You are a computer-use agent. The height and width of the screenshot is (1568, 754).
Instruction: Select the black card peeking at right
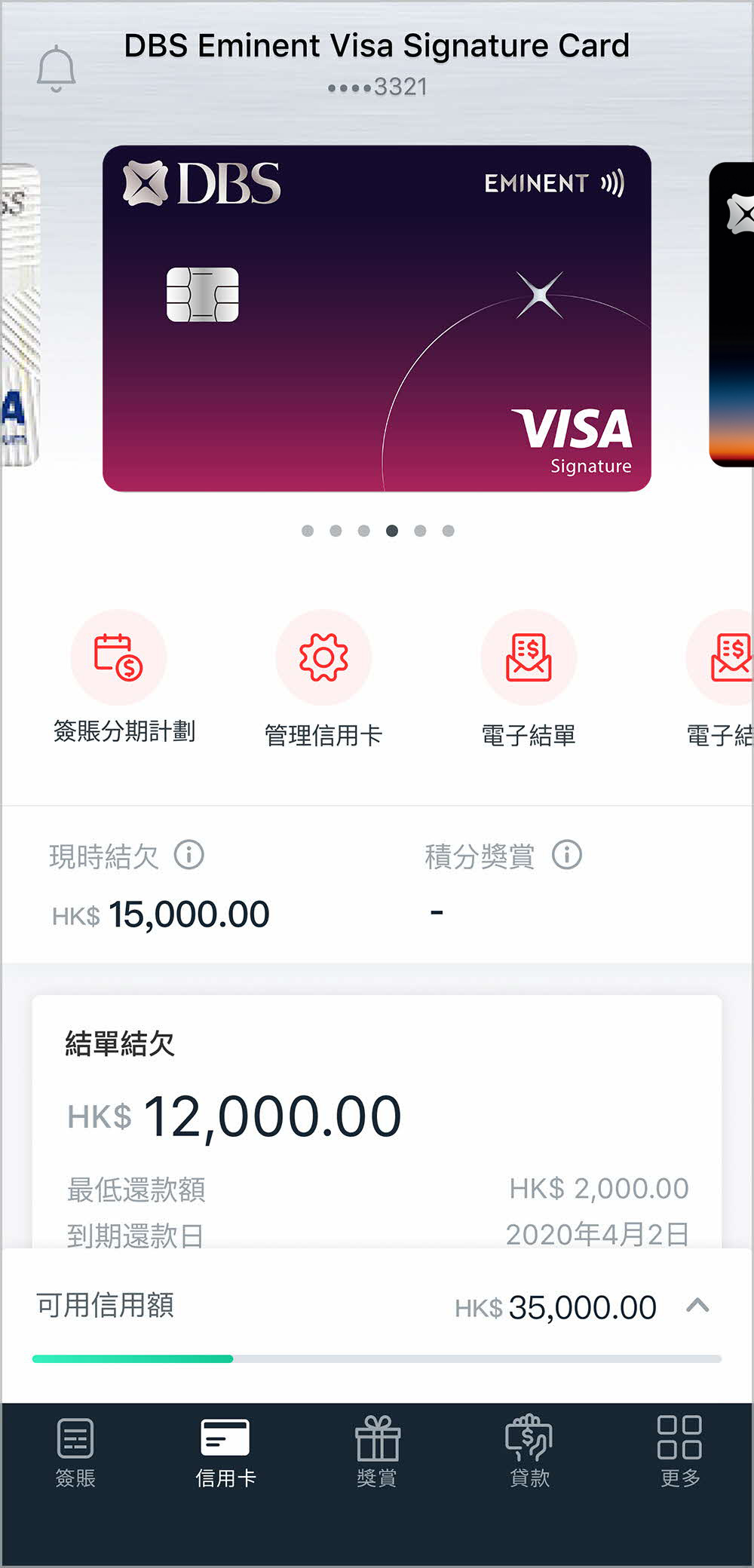732,314
